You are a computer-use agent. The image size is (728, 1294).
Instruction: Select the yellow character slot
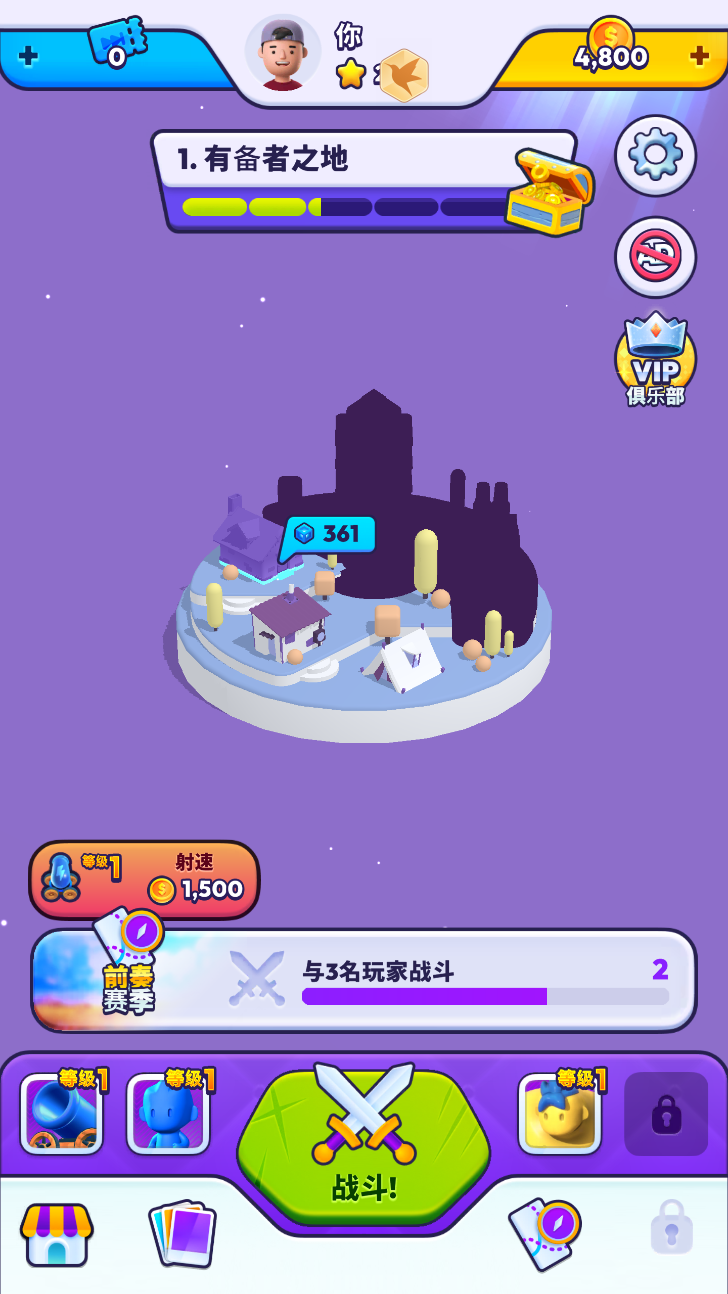point(560,1114)
